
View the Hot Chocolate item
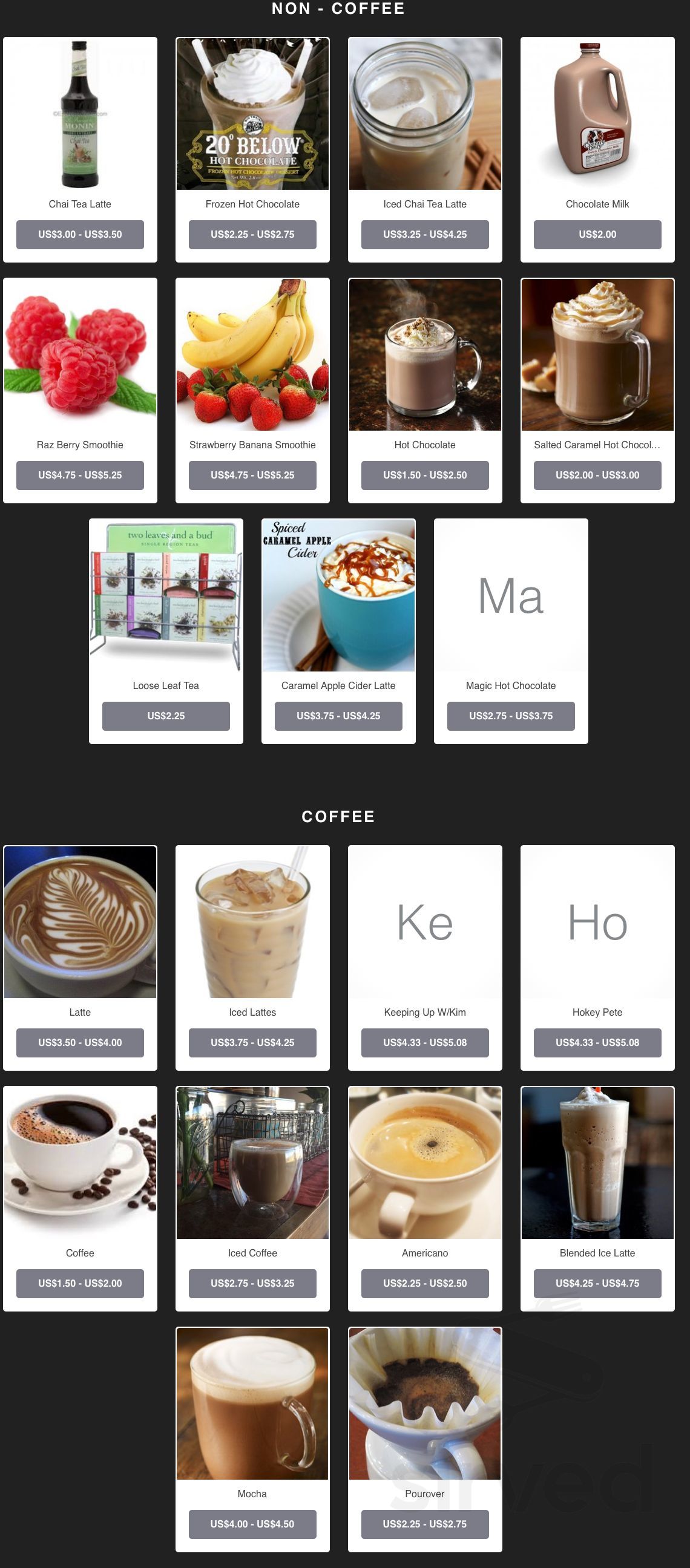pos(424,390)
